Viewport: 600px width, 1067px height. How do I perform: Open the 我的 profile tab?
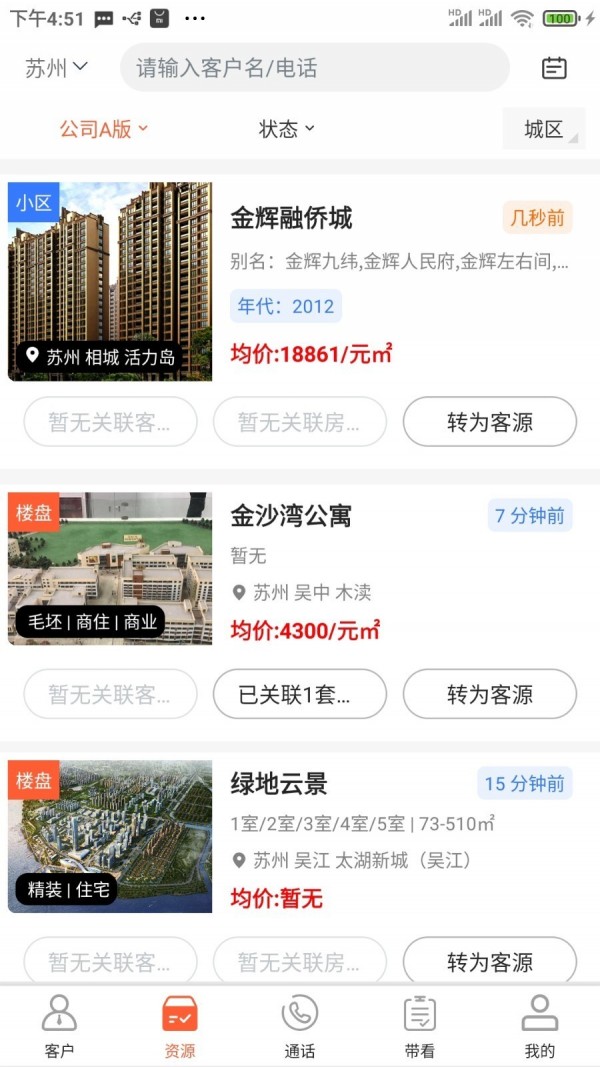click(539, 1026)
